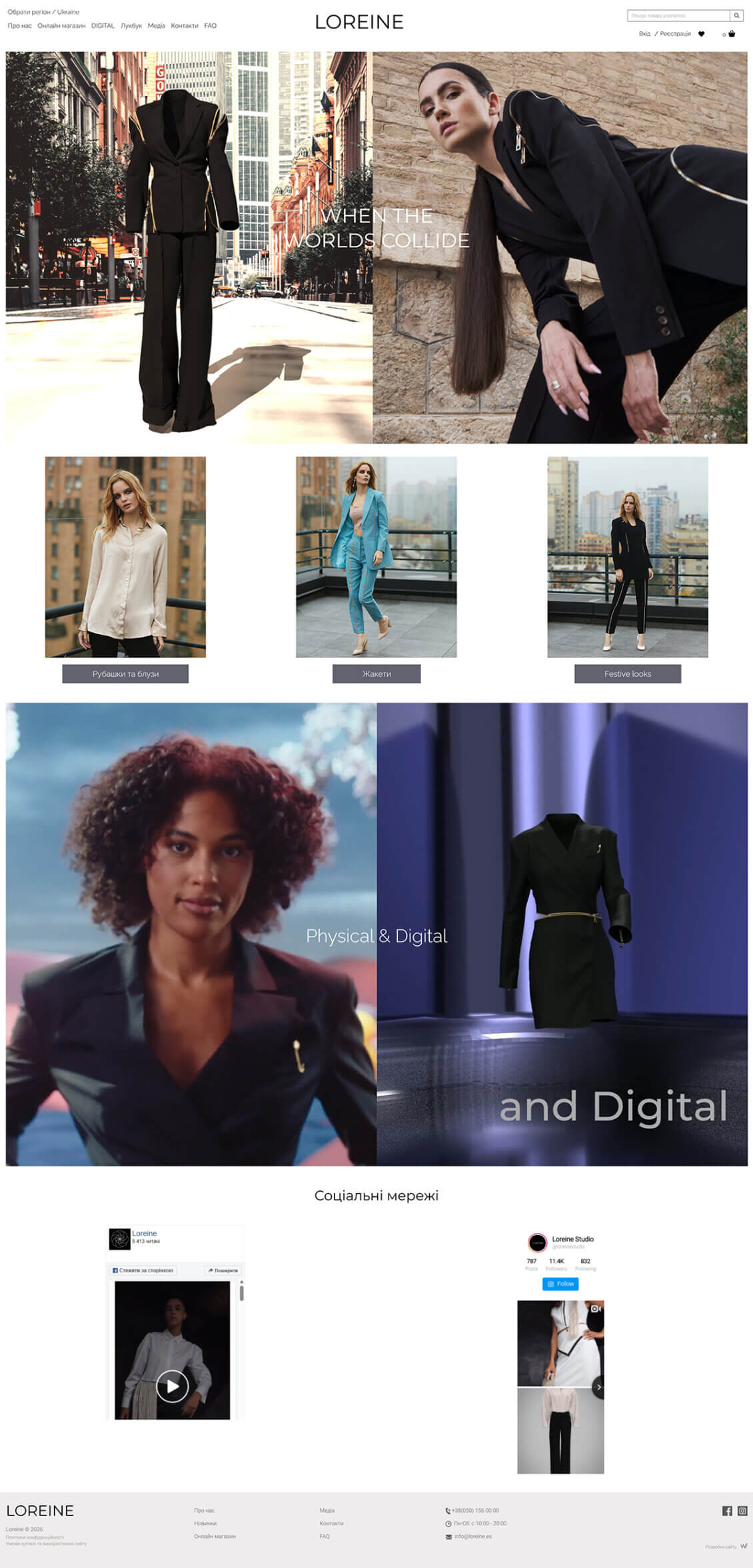The width and height of the screenshot is (753, 1568).
Task: Open the footer Instagram icon
Action: (x=742, y=1511)
